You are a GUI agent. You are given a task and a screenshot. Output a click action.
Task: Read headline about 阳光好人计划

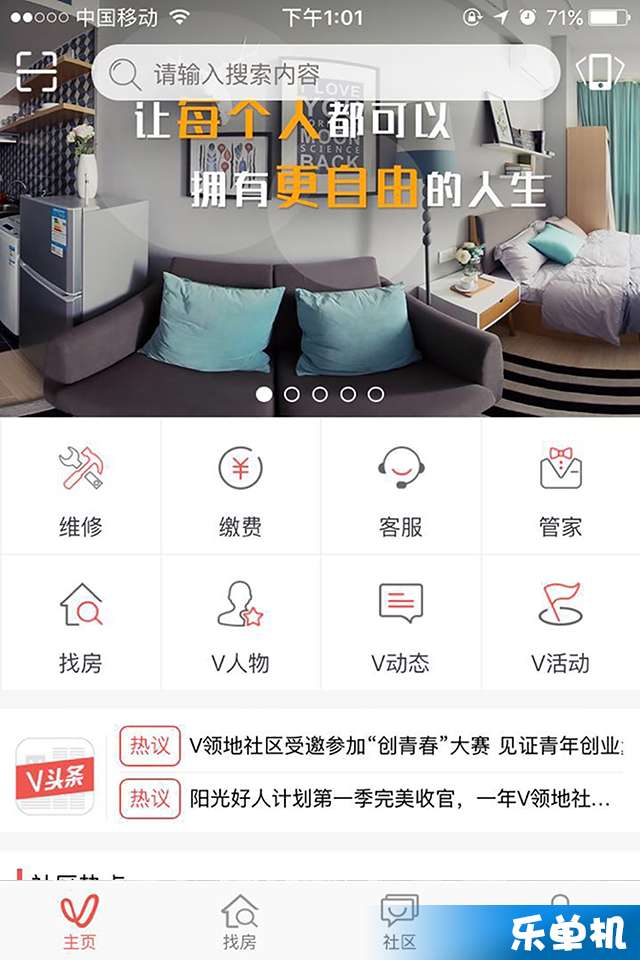coord(400,799)
